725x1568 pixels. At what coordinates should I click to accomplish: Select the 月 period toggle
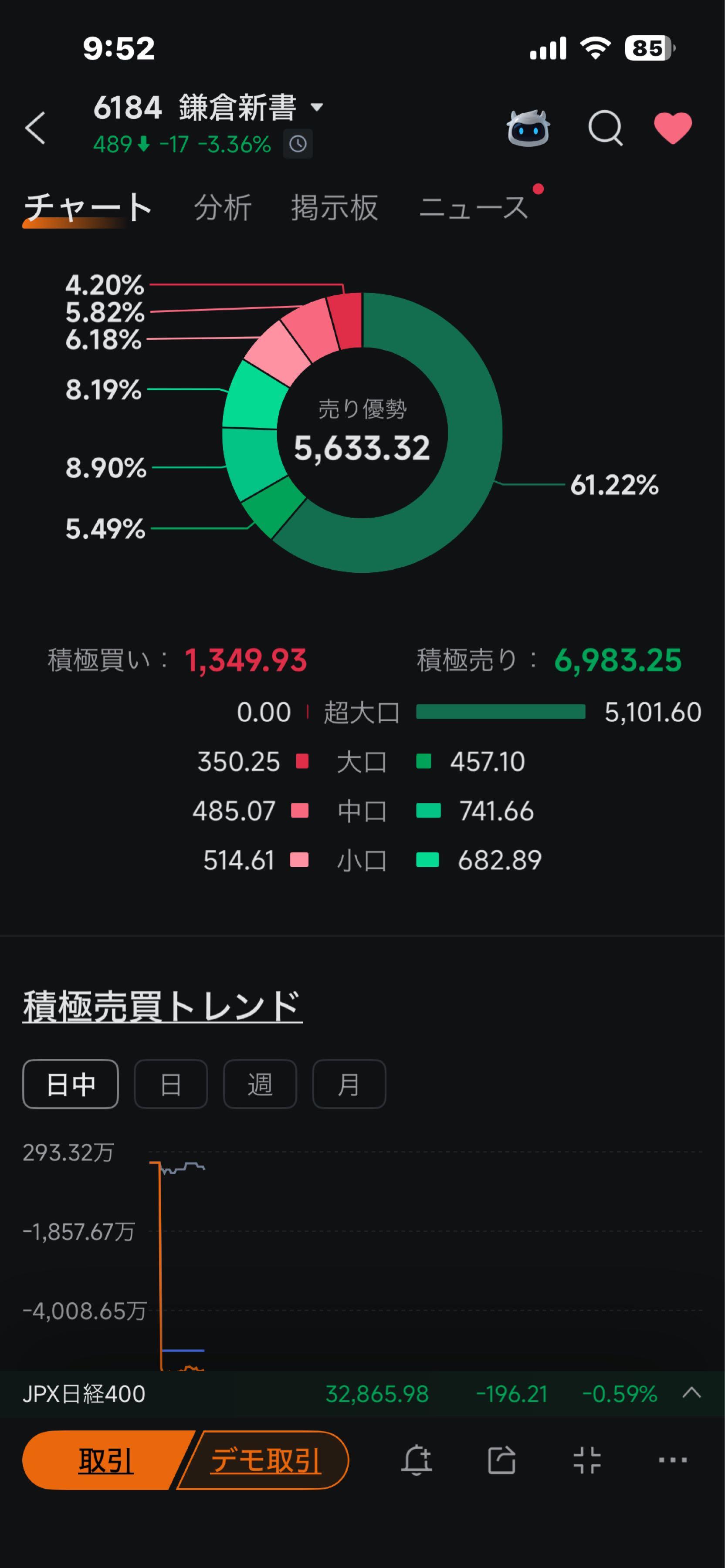coord(349,1084)
